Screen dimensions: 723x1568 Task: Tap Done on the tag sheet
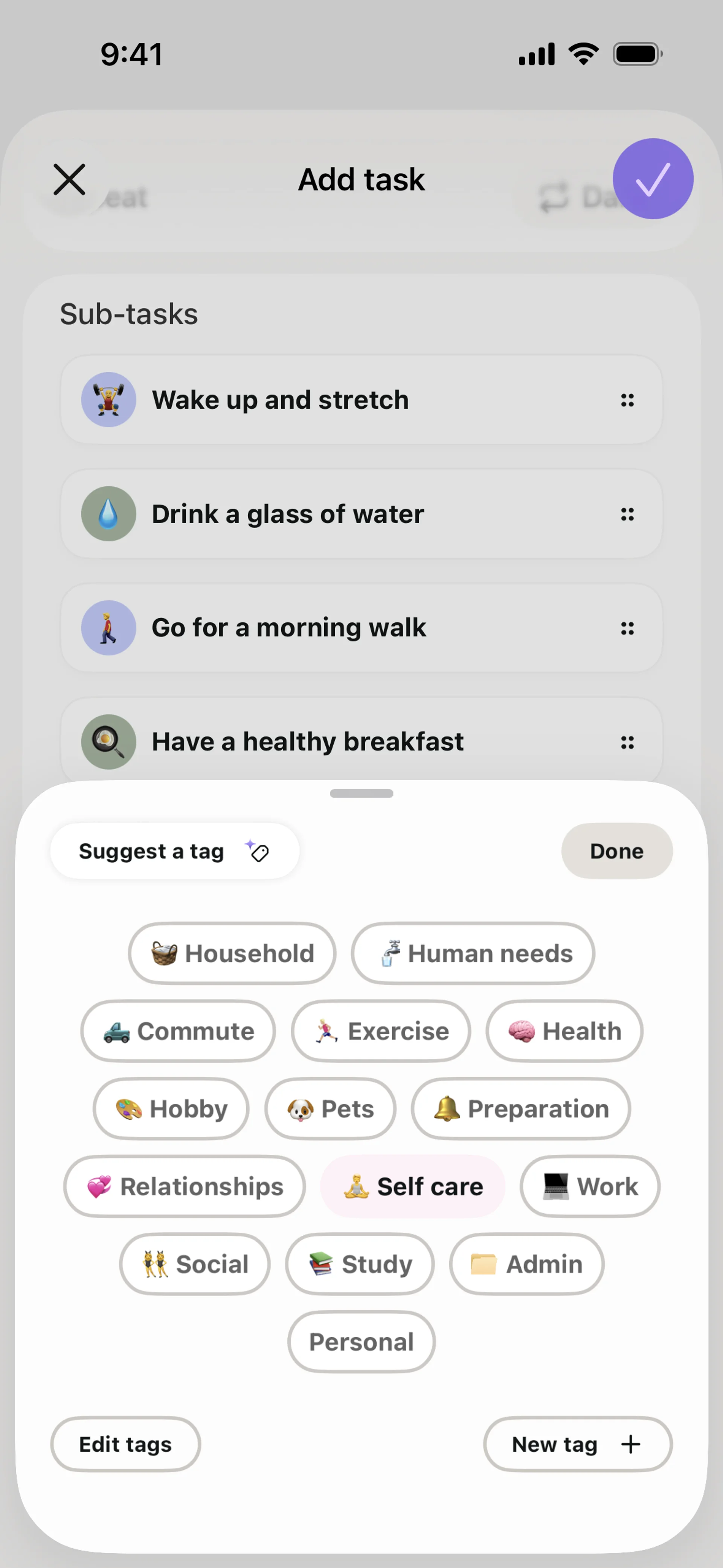click(x=616, y=851)
